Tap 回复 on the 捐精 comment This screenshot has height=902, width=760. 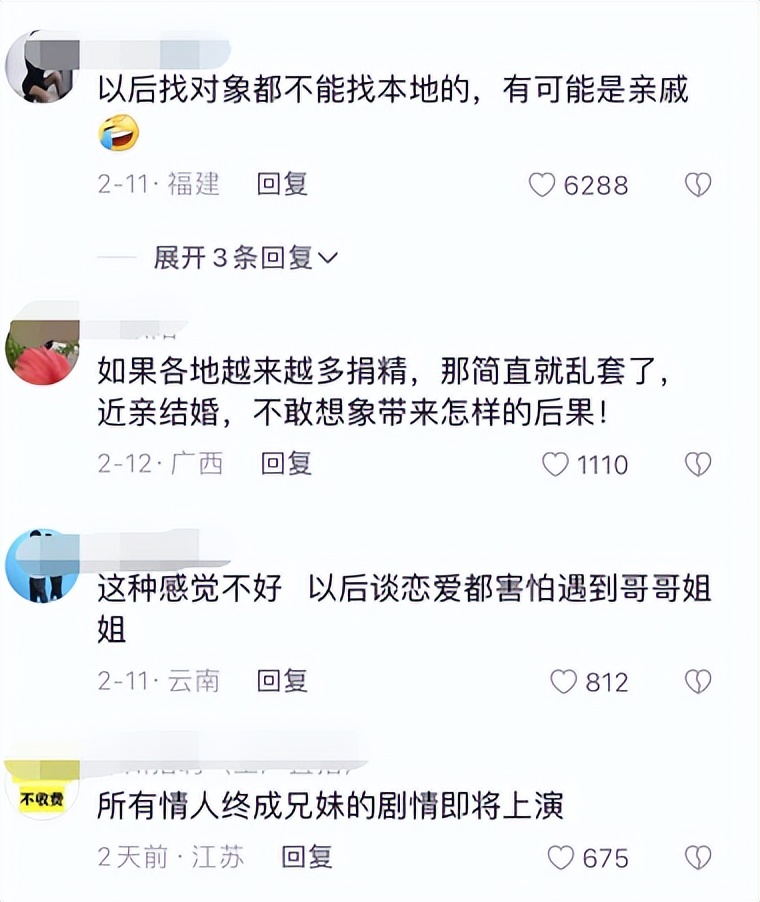tap(285, 464)
